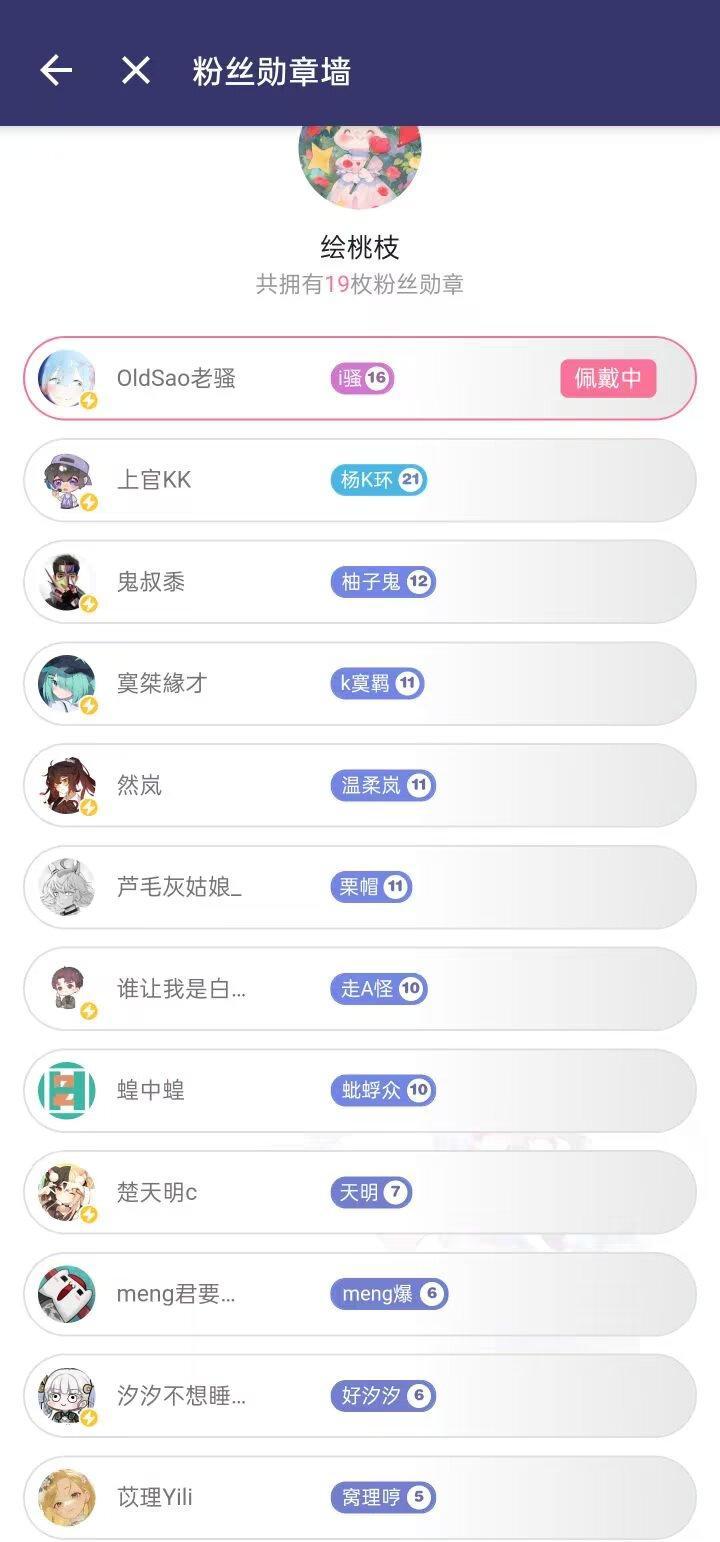Tap the lightning badge on 上官KK's avatar
The image size is (720, 1542).
[x=90, y=503]
